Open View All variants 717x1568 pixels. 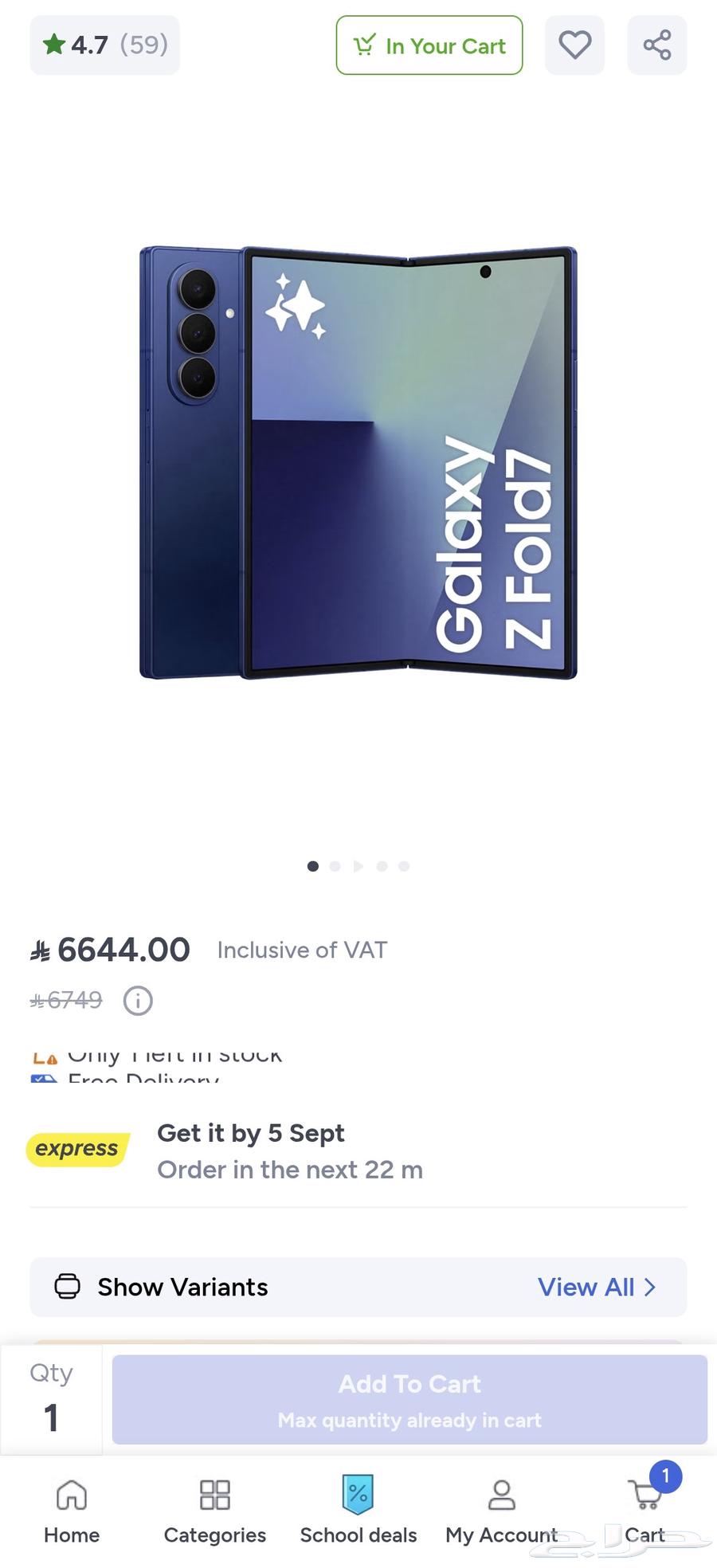tap(596, 1287)
